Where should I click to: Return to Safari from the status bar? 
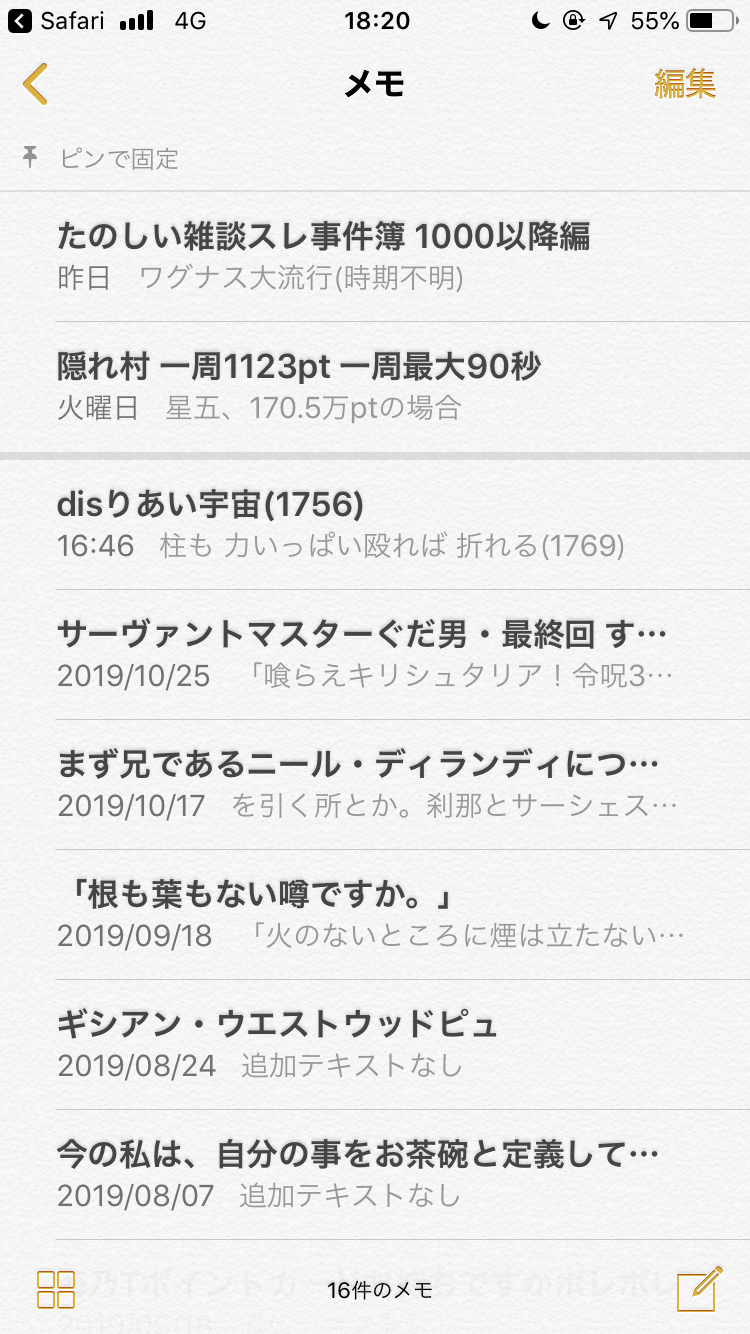[x=58, y=21]
